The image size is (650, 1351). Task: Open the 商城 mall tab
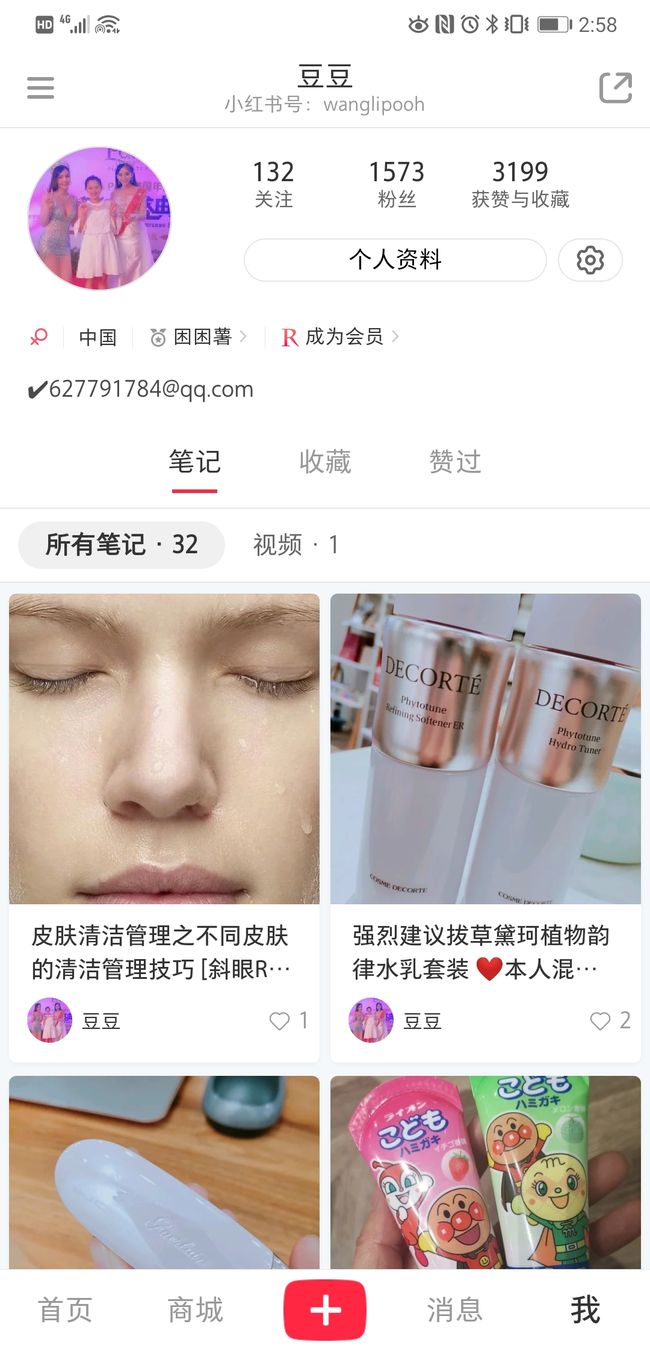pyautogui.click(x=195, y=1310)
